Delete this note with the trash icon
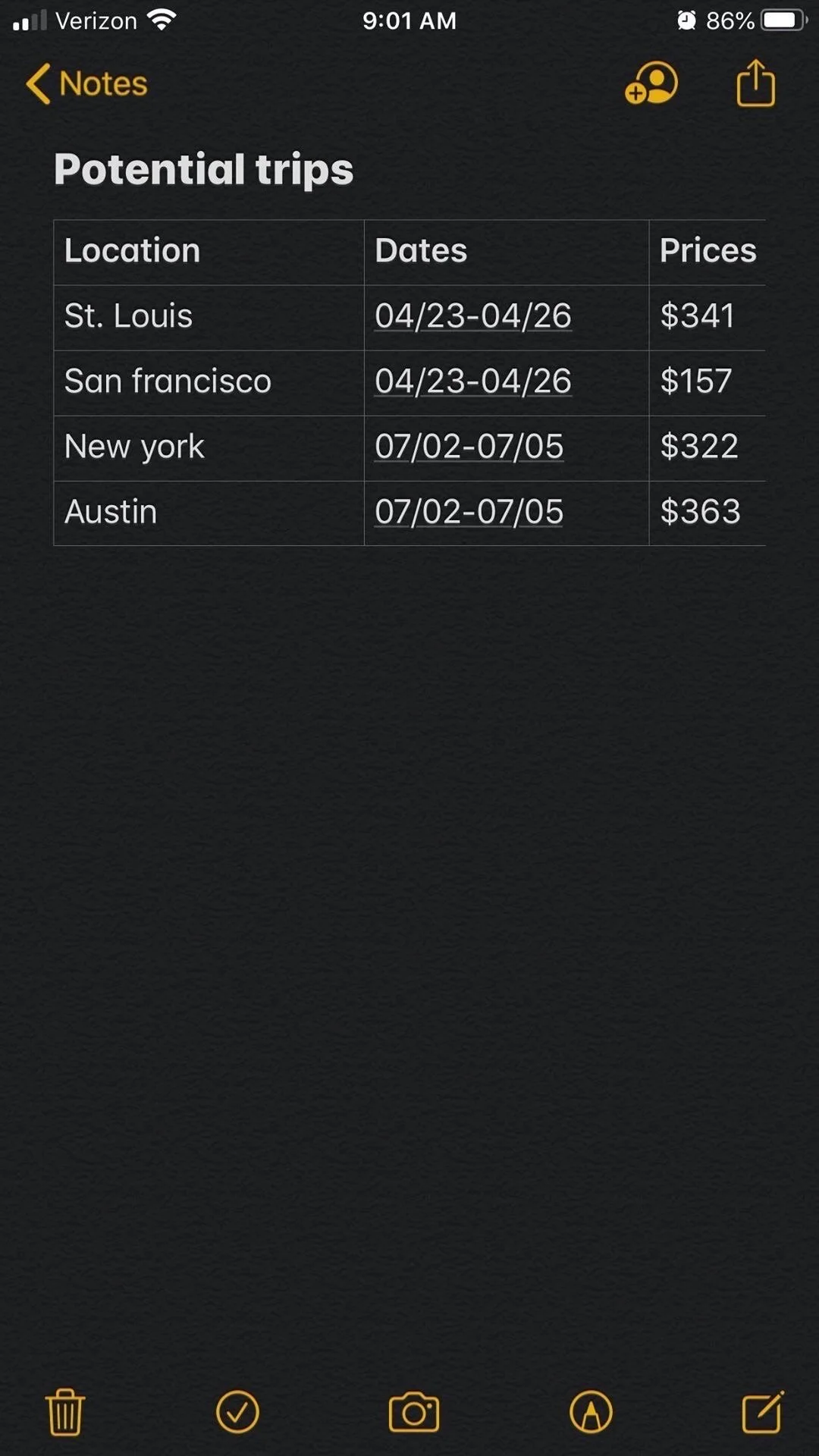819x1456 pixels. click(x=65, y=1412)
